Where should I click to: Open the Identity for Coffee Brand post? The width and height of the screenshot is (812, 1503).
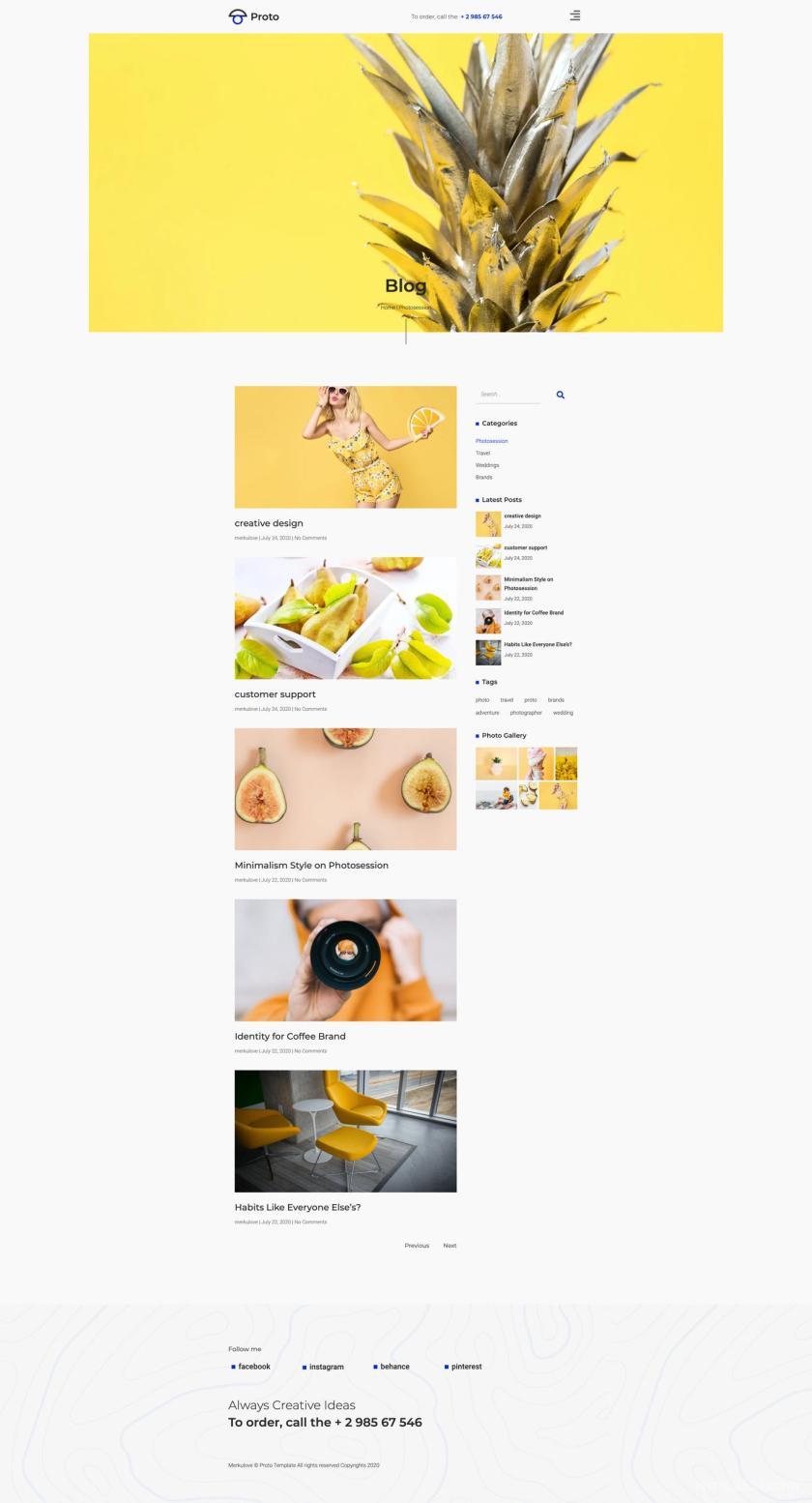click(290, 1037)
